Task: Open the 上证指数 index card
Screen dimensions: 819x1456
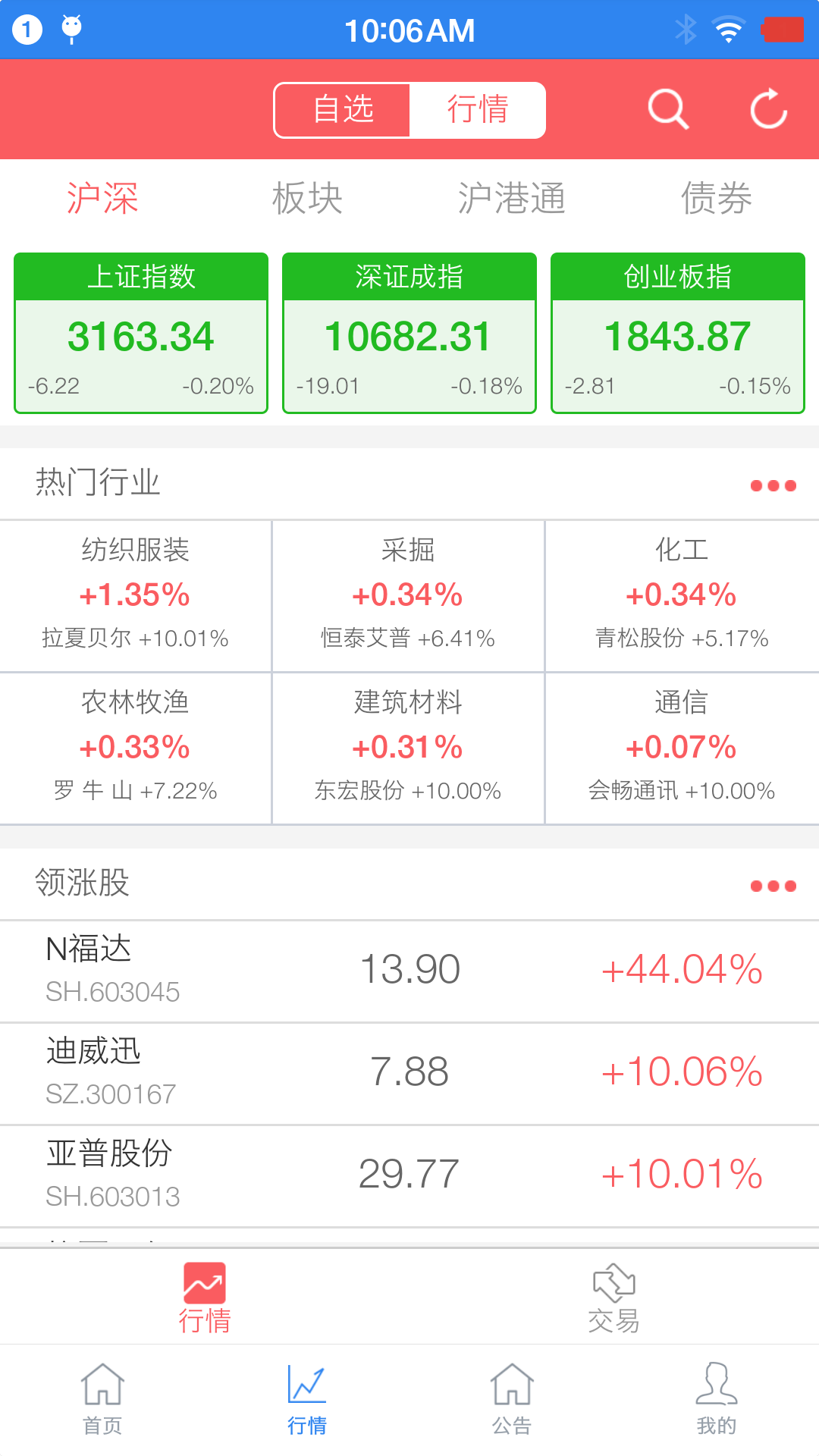Action: 141,334
